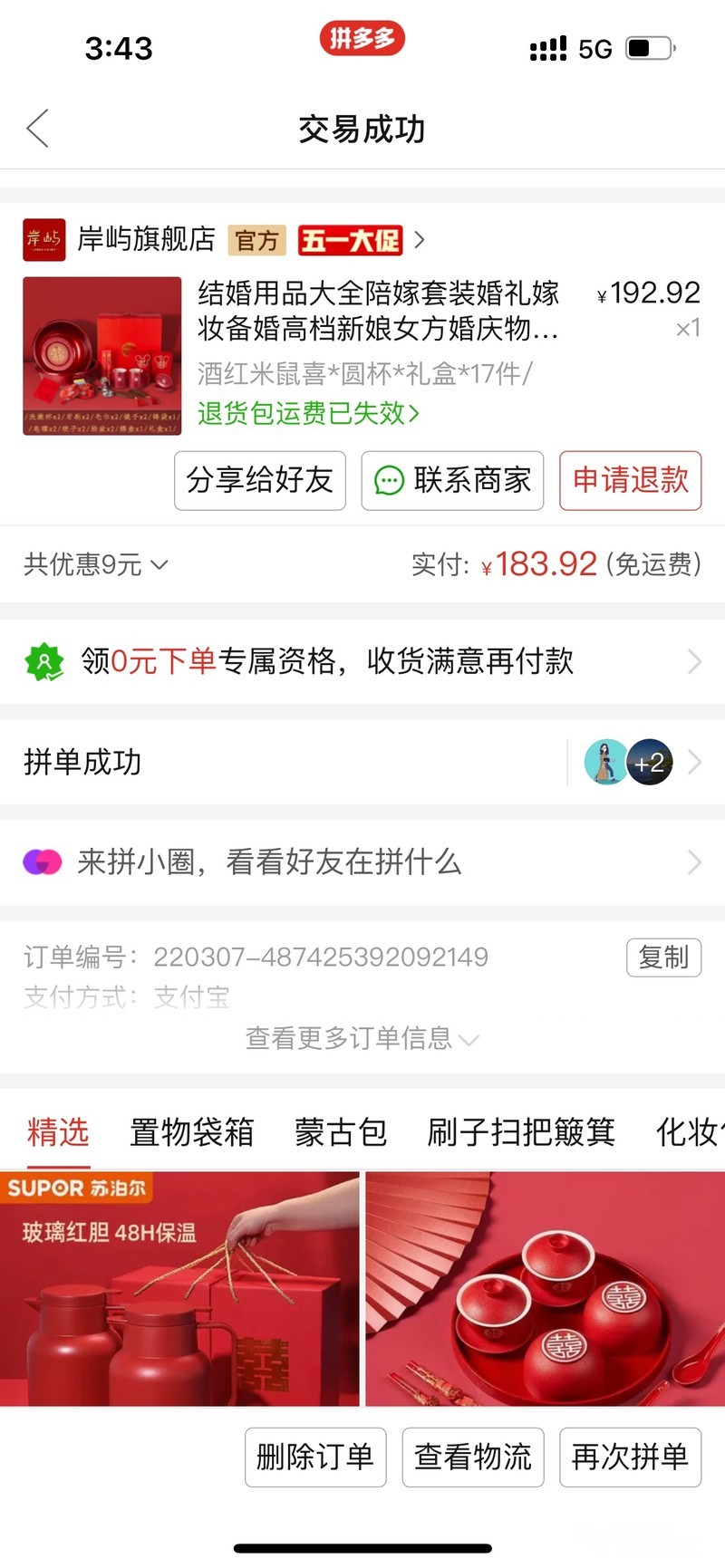Go back using the top-left arrow

pos(38,129)
